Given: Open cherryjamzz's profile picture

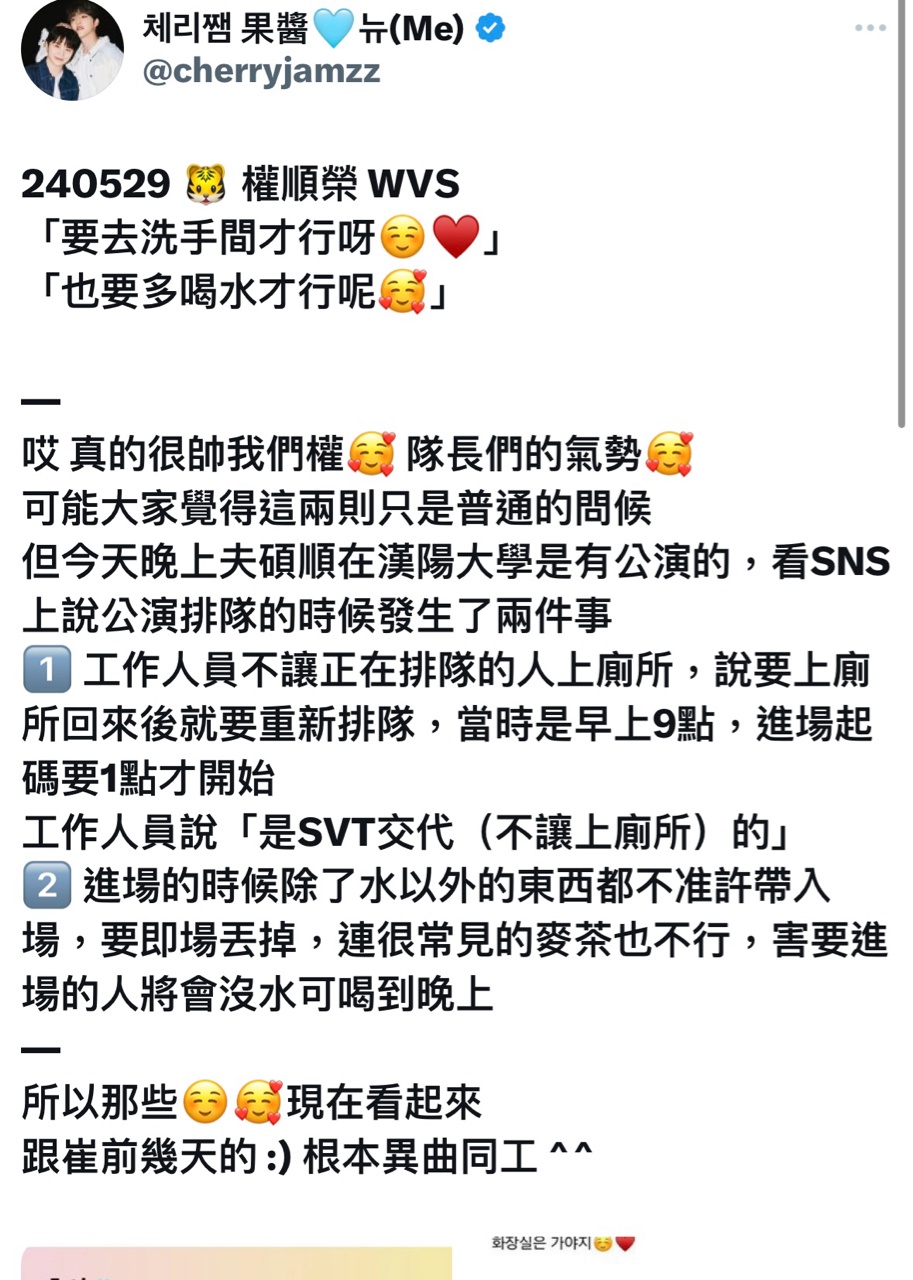Looking at the screenshot, I should tap(72, 49).
